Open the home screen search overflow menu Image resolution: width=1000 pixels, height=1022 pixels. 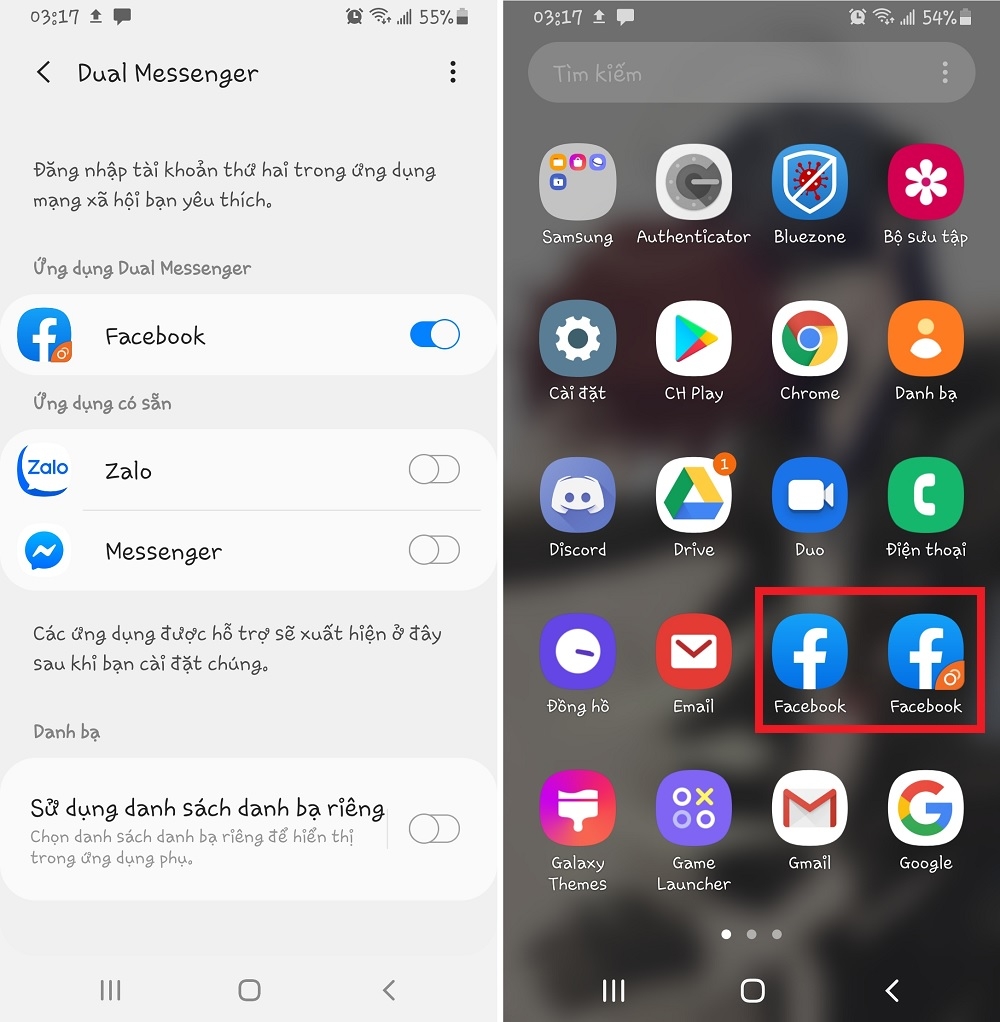point(944,72)
